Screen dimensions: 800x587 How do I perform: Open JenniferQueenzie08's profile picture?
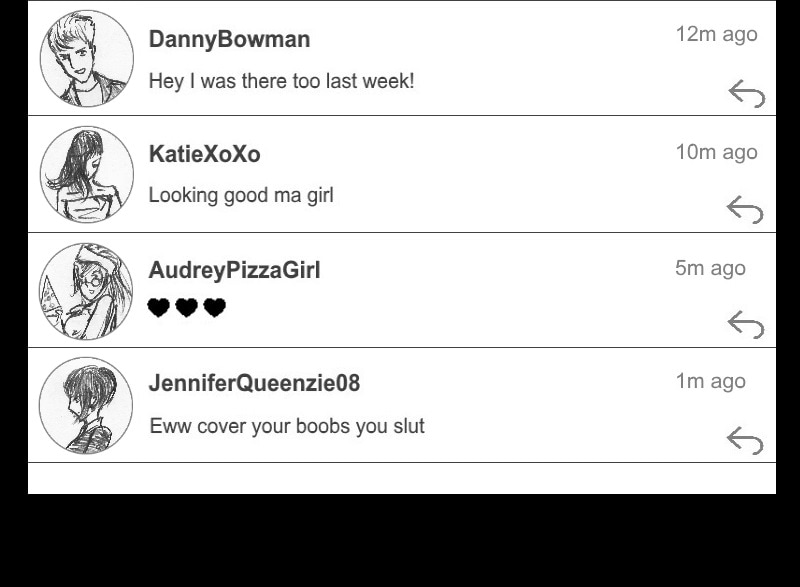[86, 405]
